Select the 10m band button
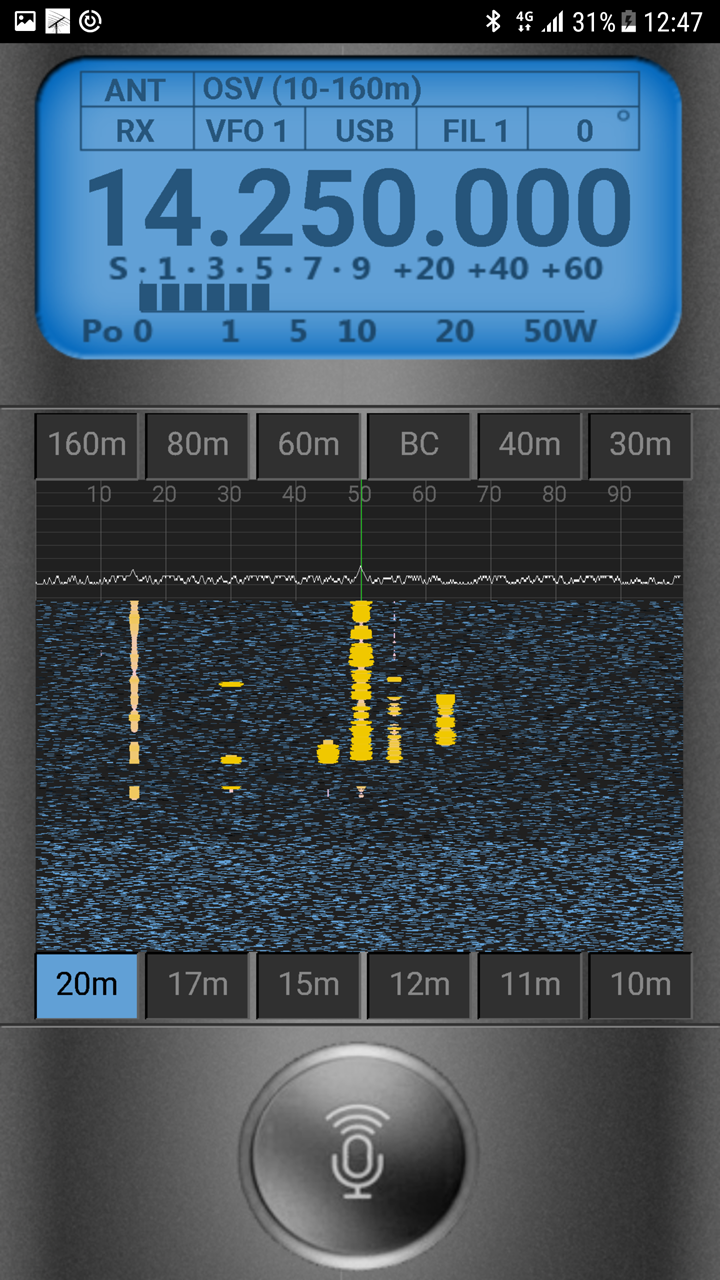Image resolution: width=720 pixels, height=1280 pixels. tap(640, 985)
